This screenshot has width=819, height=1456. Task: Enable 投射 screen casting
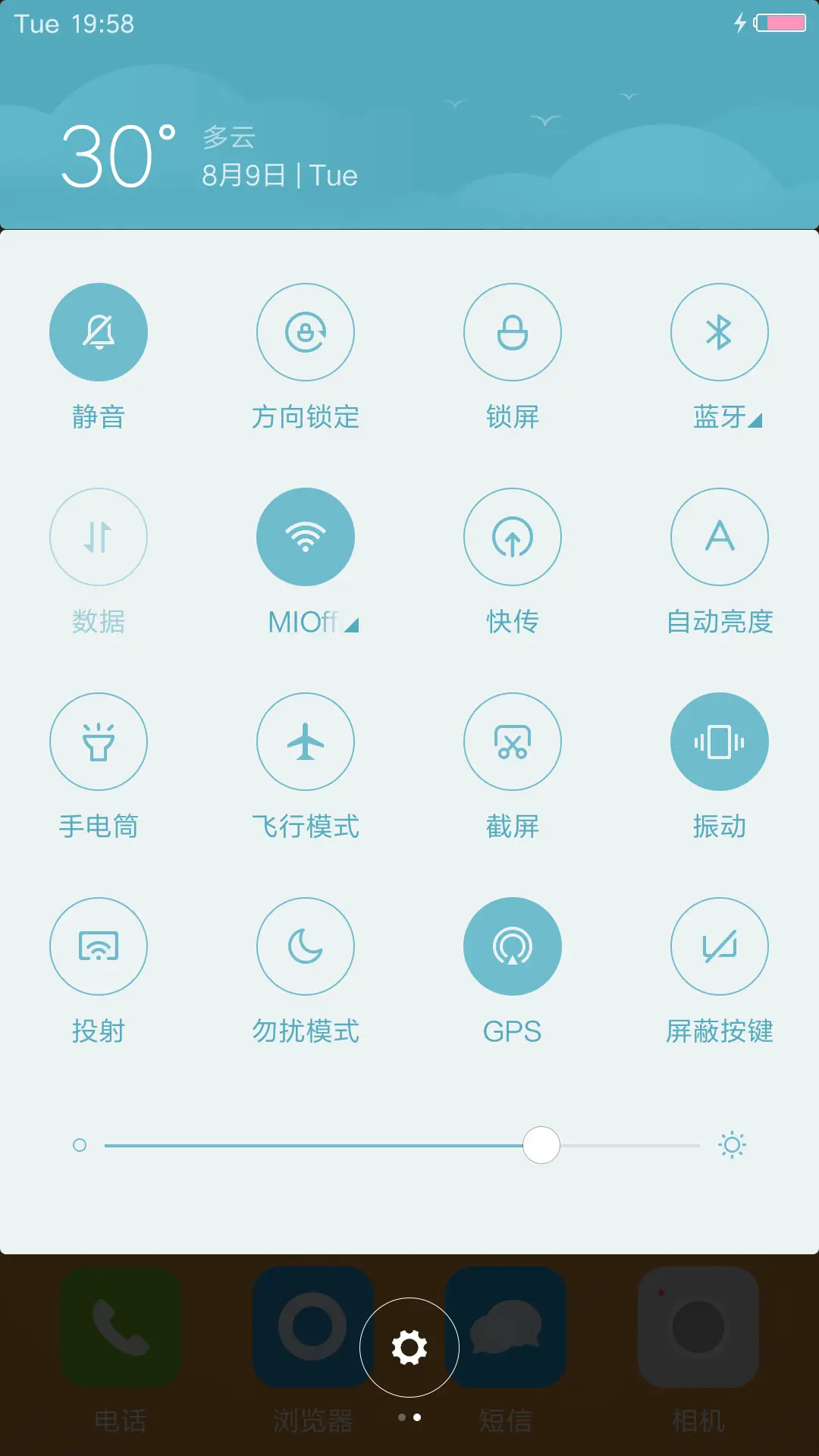coord(98,946)
